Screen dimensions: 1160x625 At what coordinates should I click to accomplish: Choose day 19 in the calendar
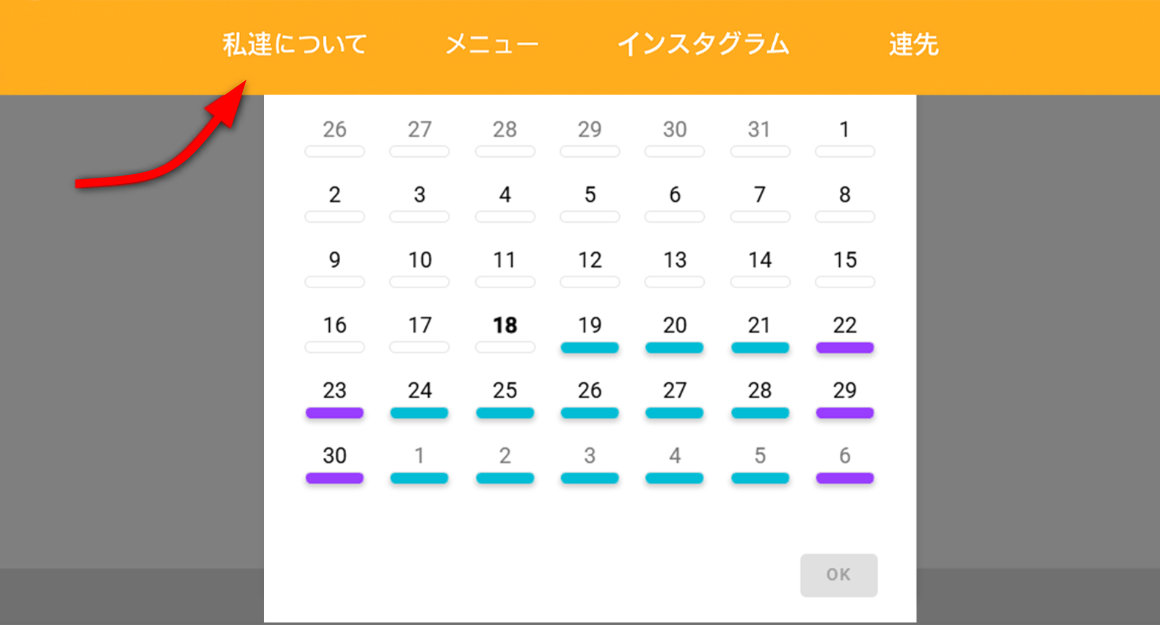point(590,326)
